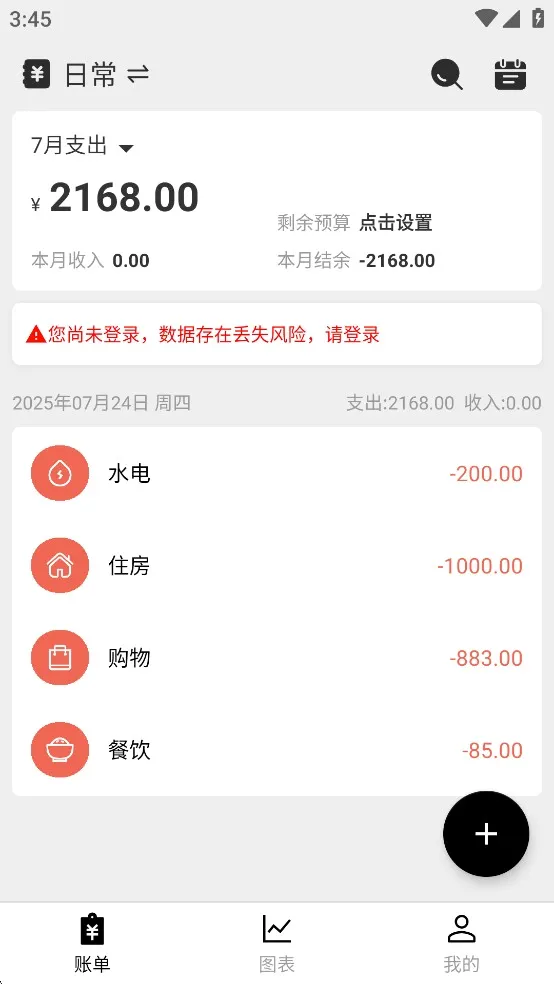Viewport: 554px width, 984px height.
Task: Expand the 7月支出 month dropdown
Action: (x=83, y=146)
